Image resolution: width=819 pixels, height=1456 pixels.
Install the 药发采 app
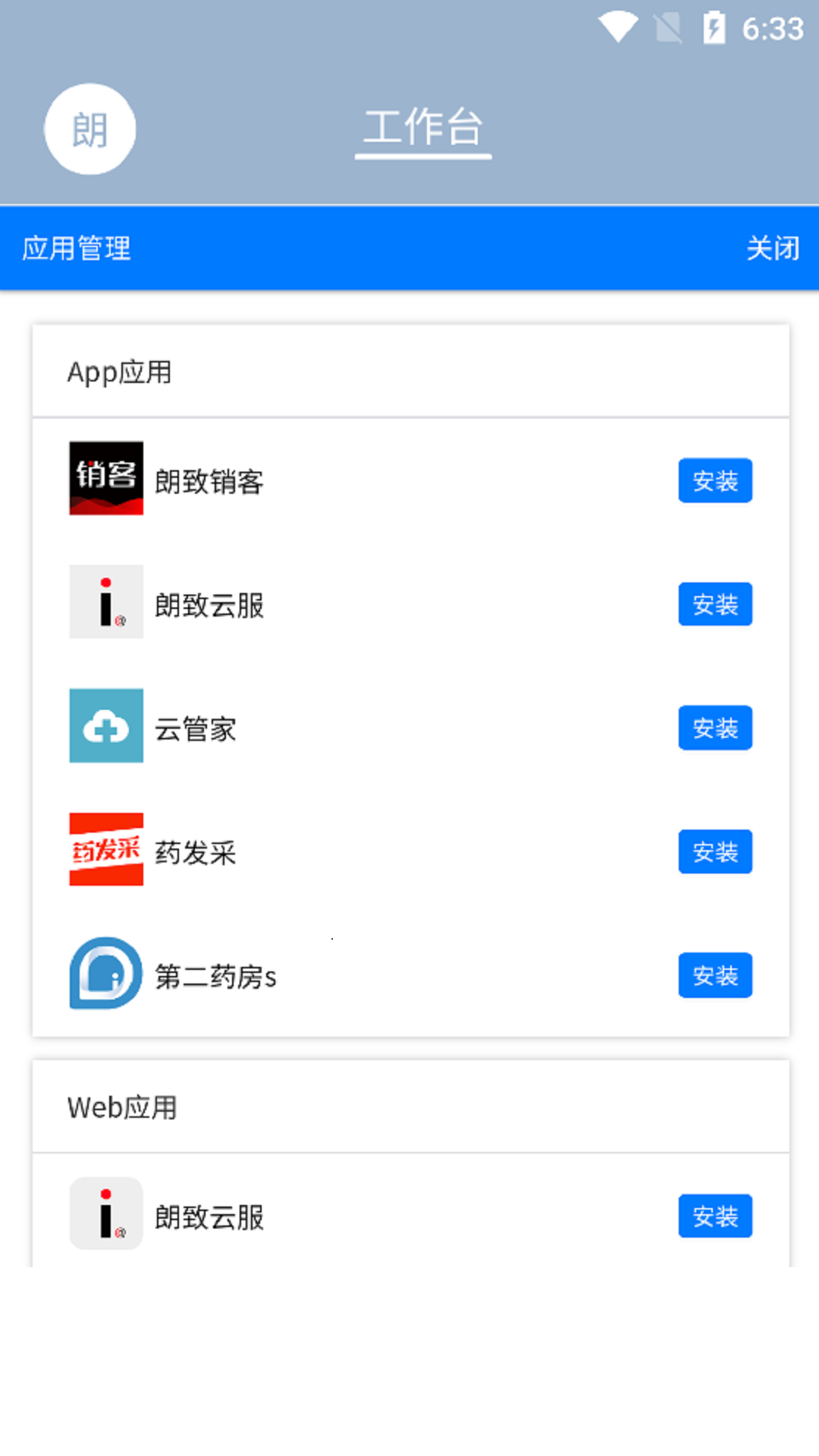tap(714, 851)
